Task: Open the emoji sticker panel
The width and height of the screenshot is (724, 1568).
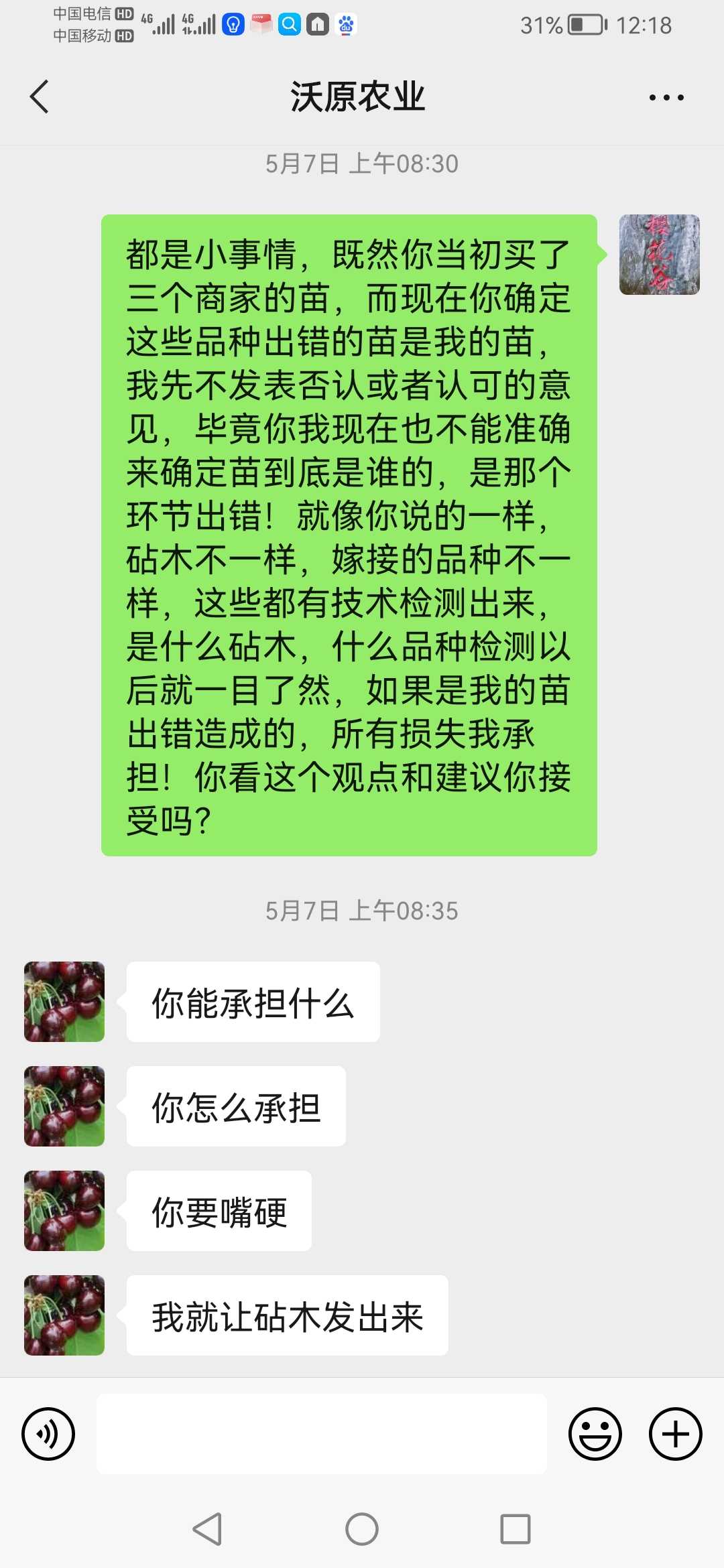Action: click(x=595, y=1433)
